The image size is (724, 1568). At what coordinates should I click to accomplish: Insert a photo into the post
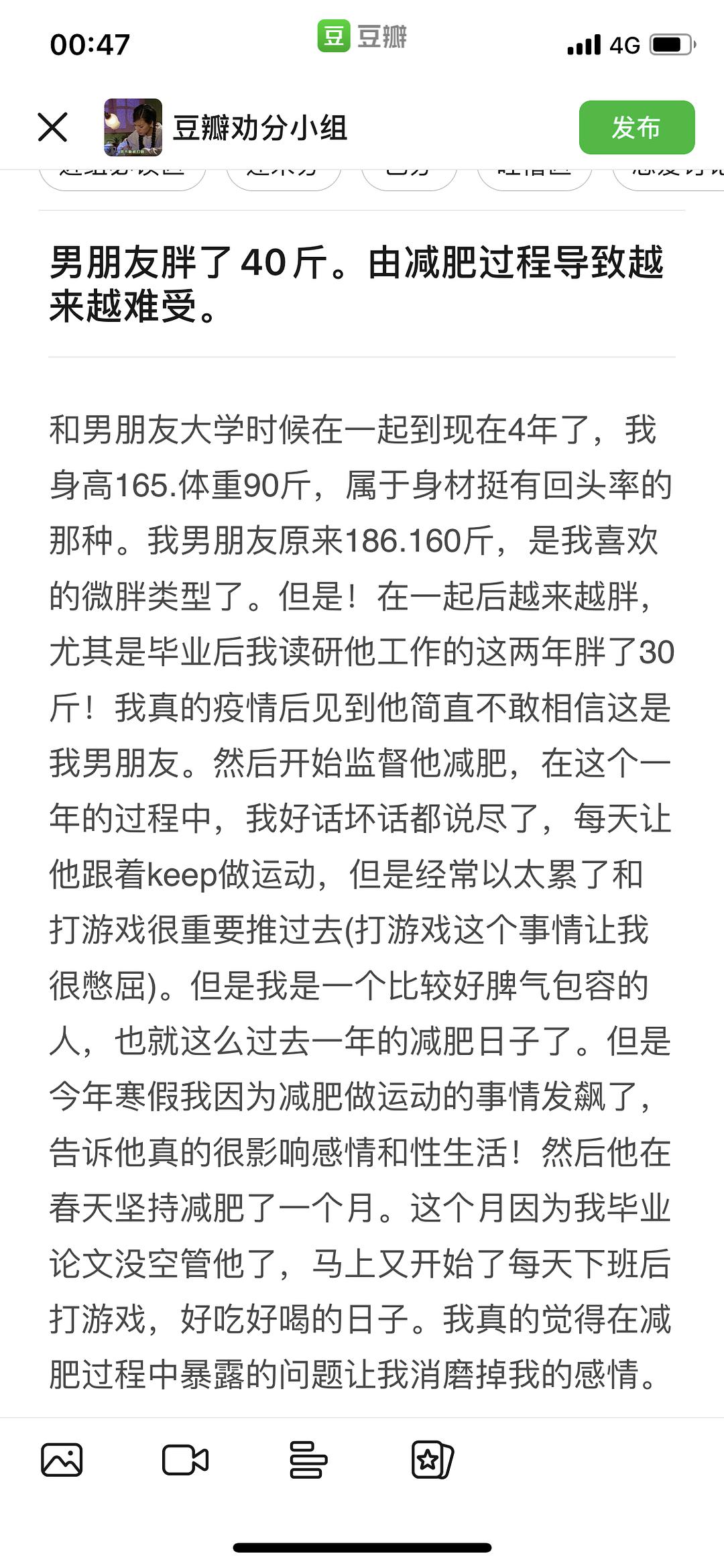[x=62, y=1460]
